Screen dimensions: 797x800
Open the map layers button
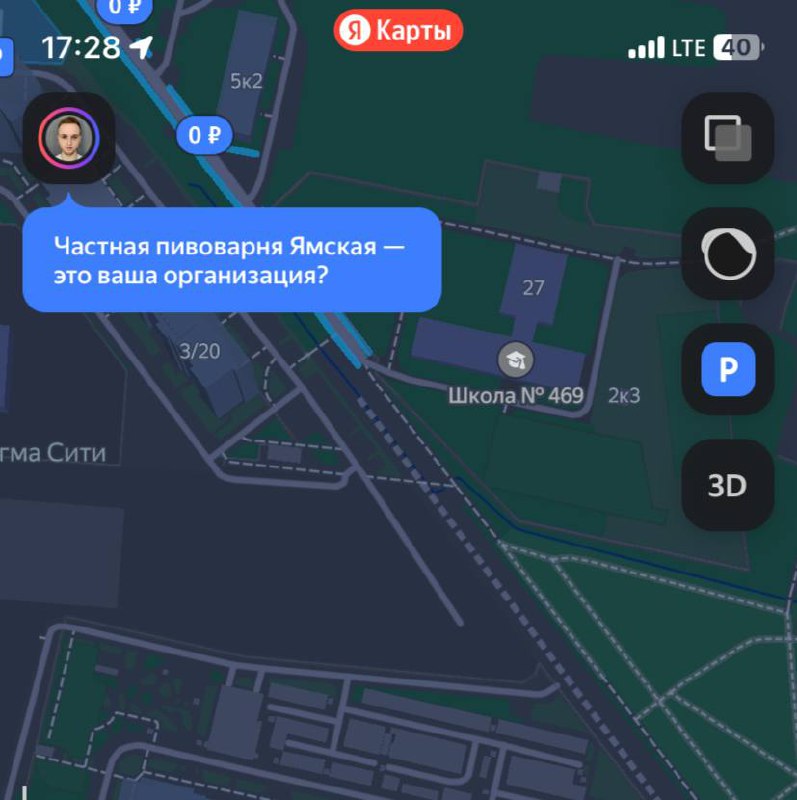[x=728, y=138]
